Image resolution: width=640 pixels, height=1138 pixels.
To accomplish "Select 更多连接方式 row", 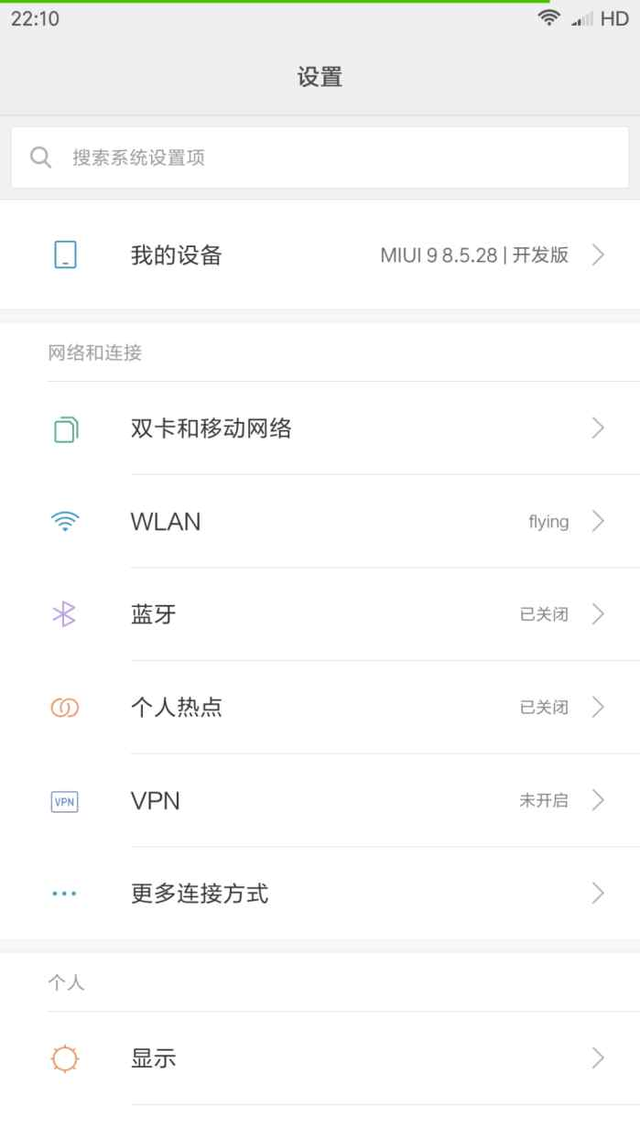I will (x=320, y=893).
